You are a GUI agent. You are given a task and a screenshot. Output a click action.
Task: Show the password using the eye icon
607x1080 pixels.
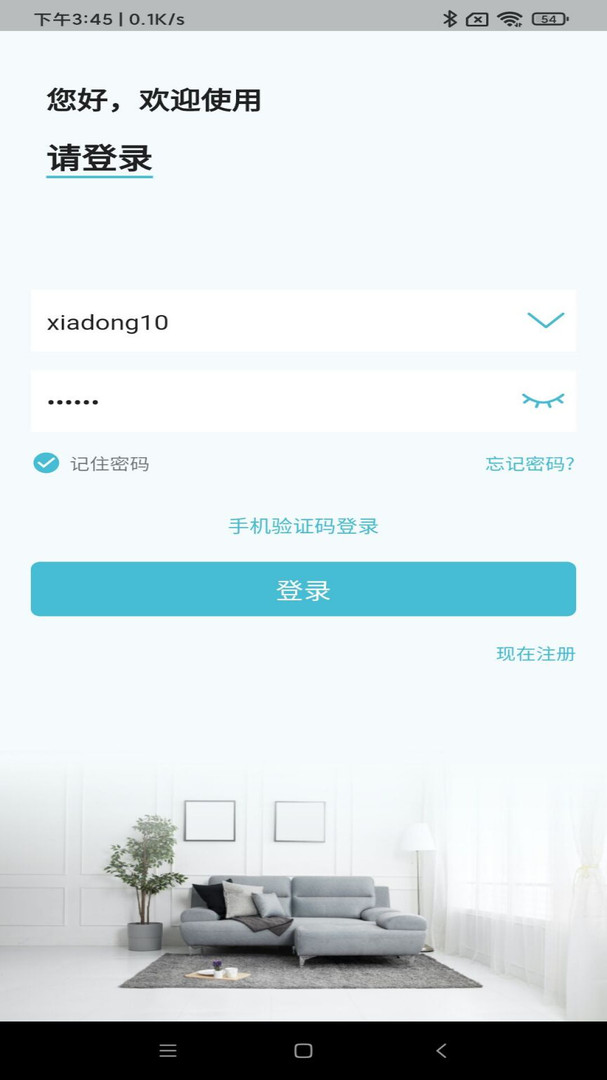pos(543,401)
